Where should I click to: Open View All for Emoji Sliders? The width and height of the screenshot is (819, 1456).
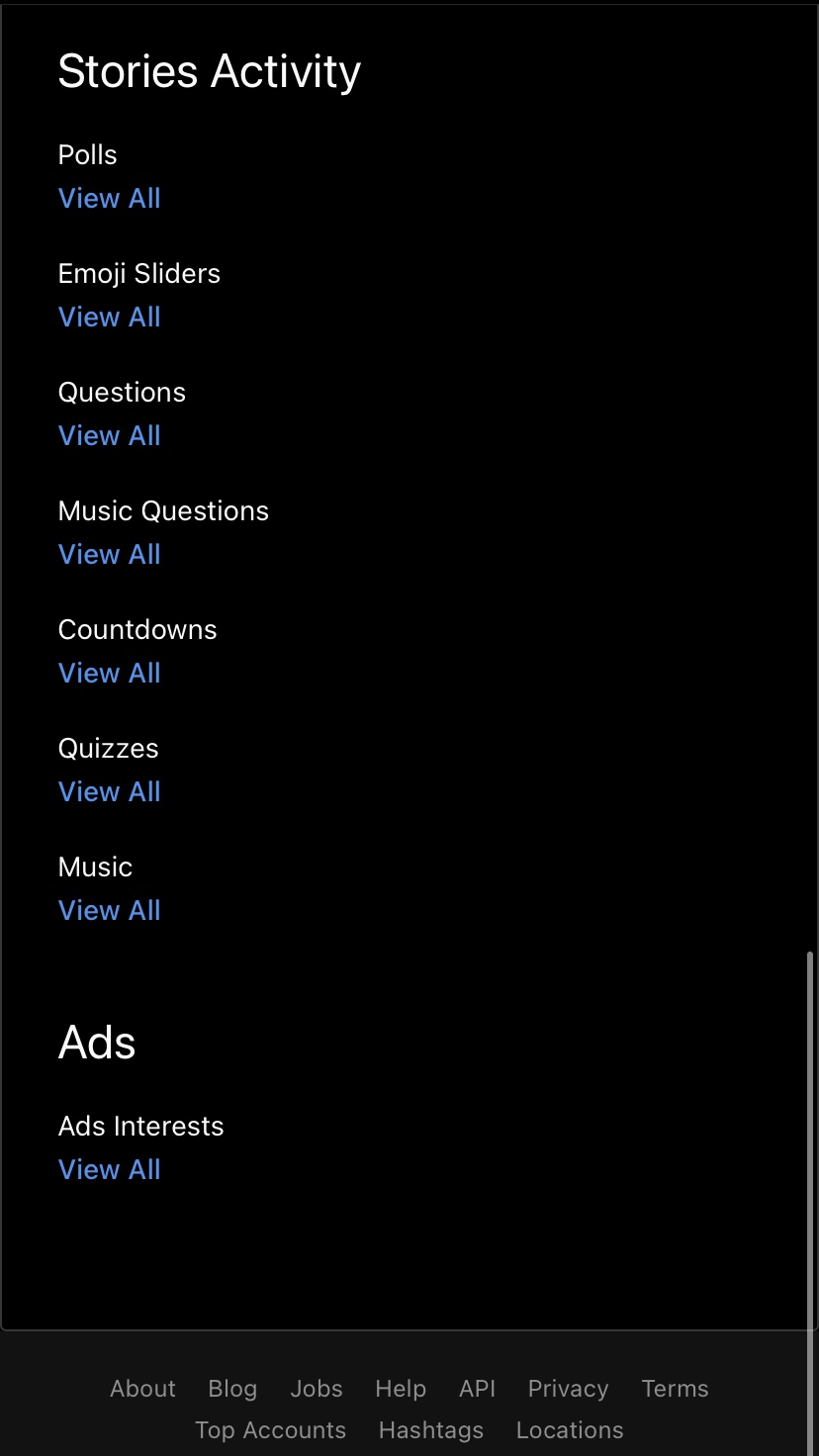tap(110, 318)
